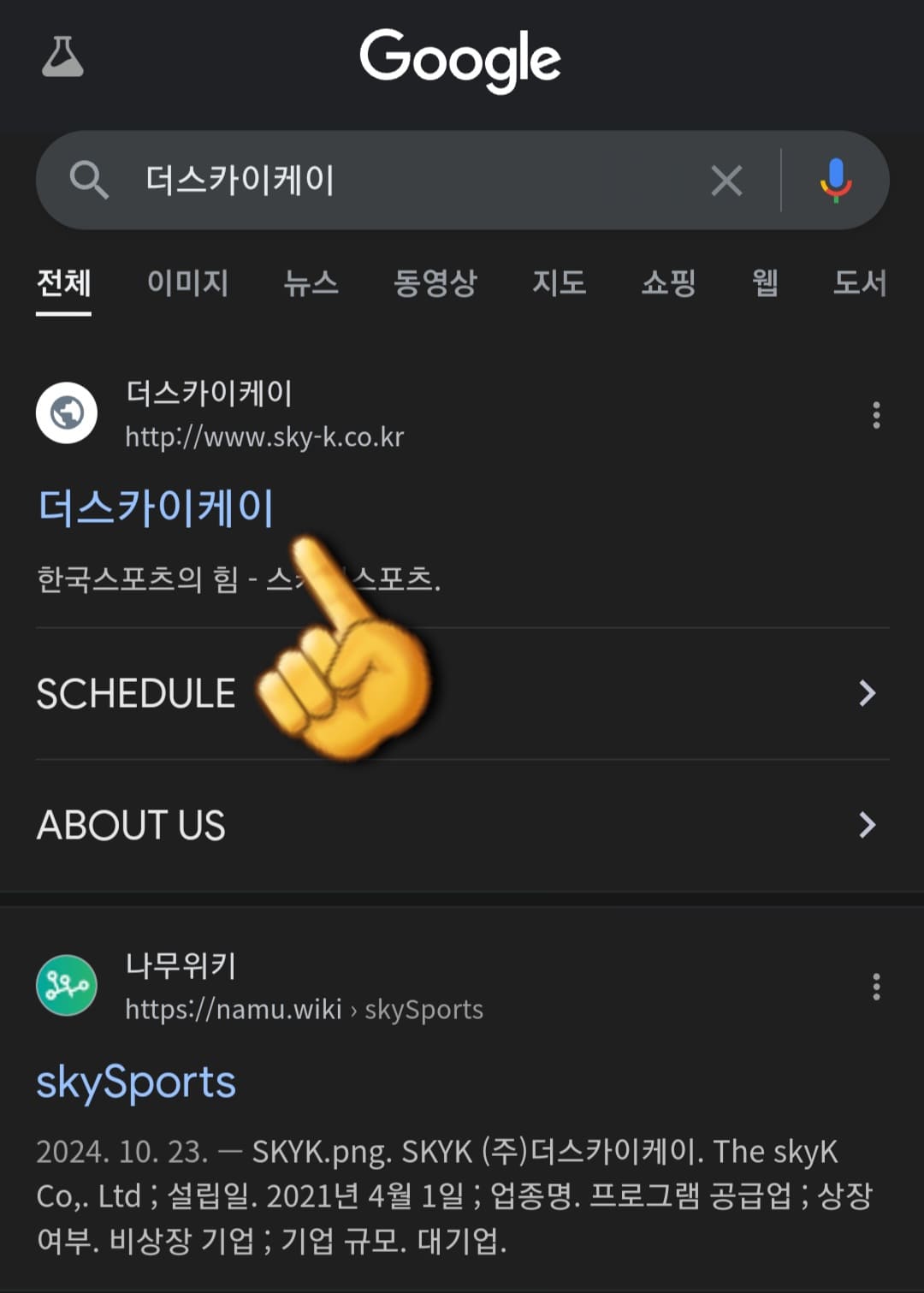The height and width of the screenshot is (1293, 924).
Task: Select the 쇼핑 search filter
Action: (x=668, y=284)
